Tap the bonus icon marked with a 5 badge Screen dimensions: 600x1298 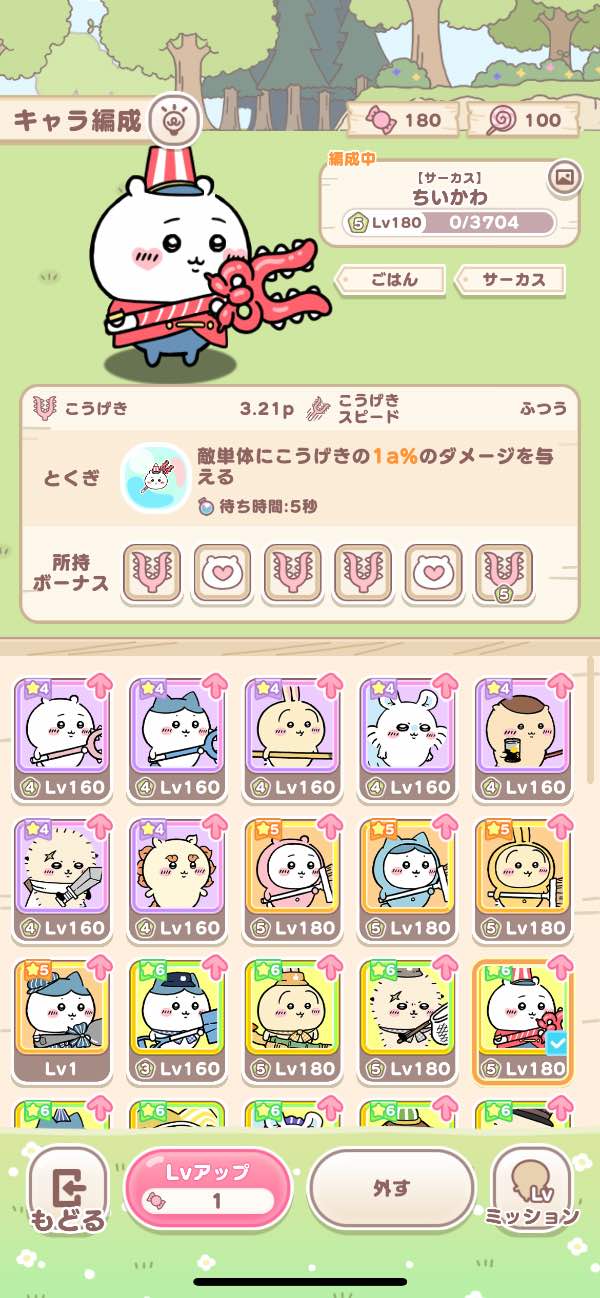[x=504, y=573]
